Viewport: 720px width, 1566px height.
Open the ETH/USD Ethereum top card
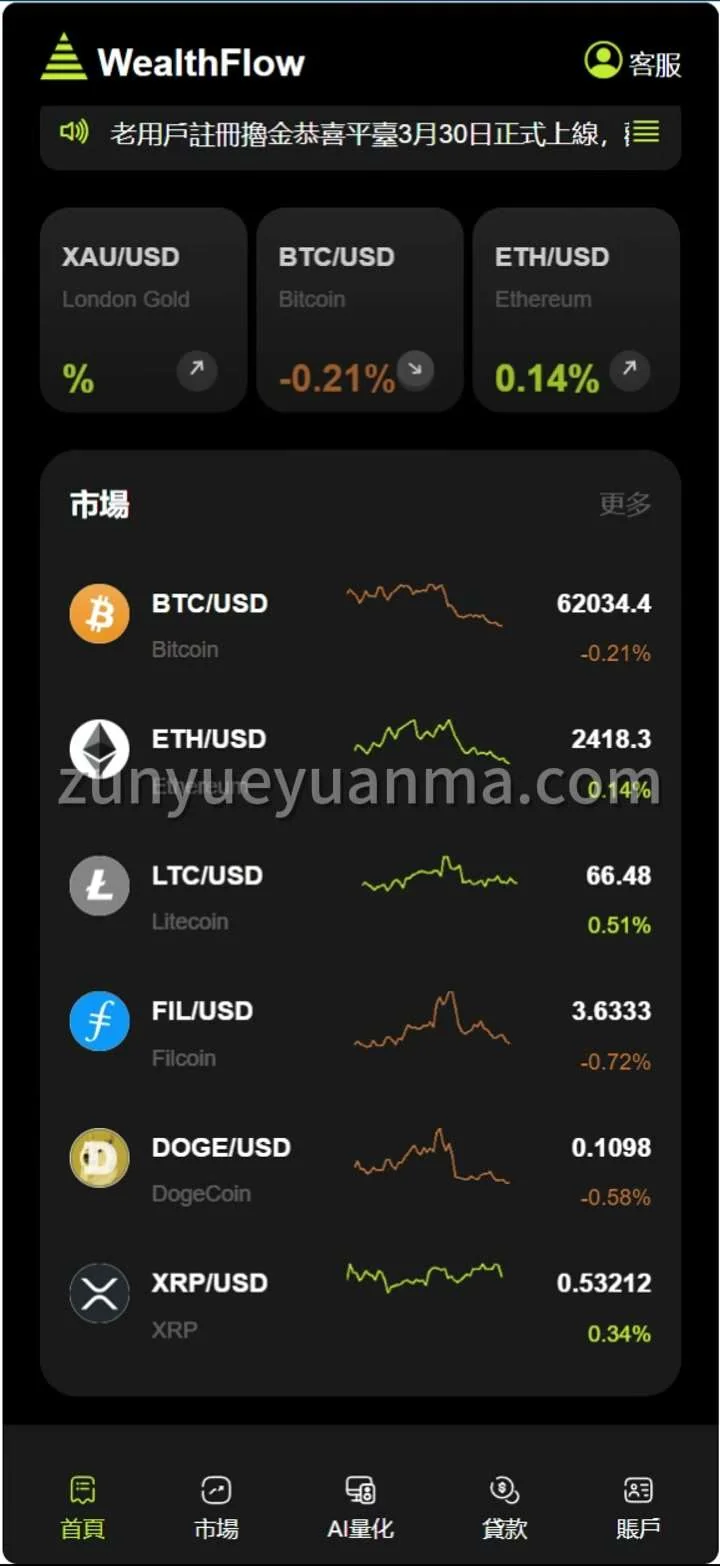coord(576,310)
